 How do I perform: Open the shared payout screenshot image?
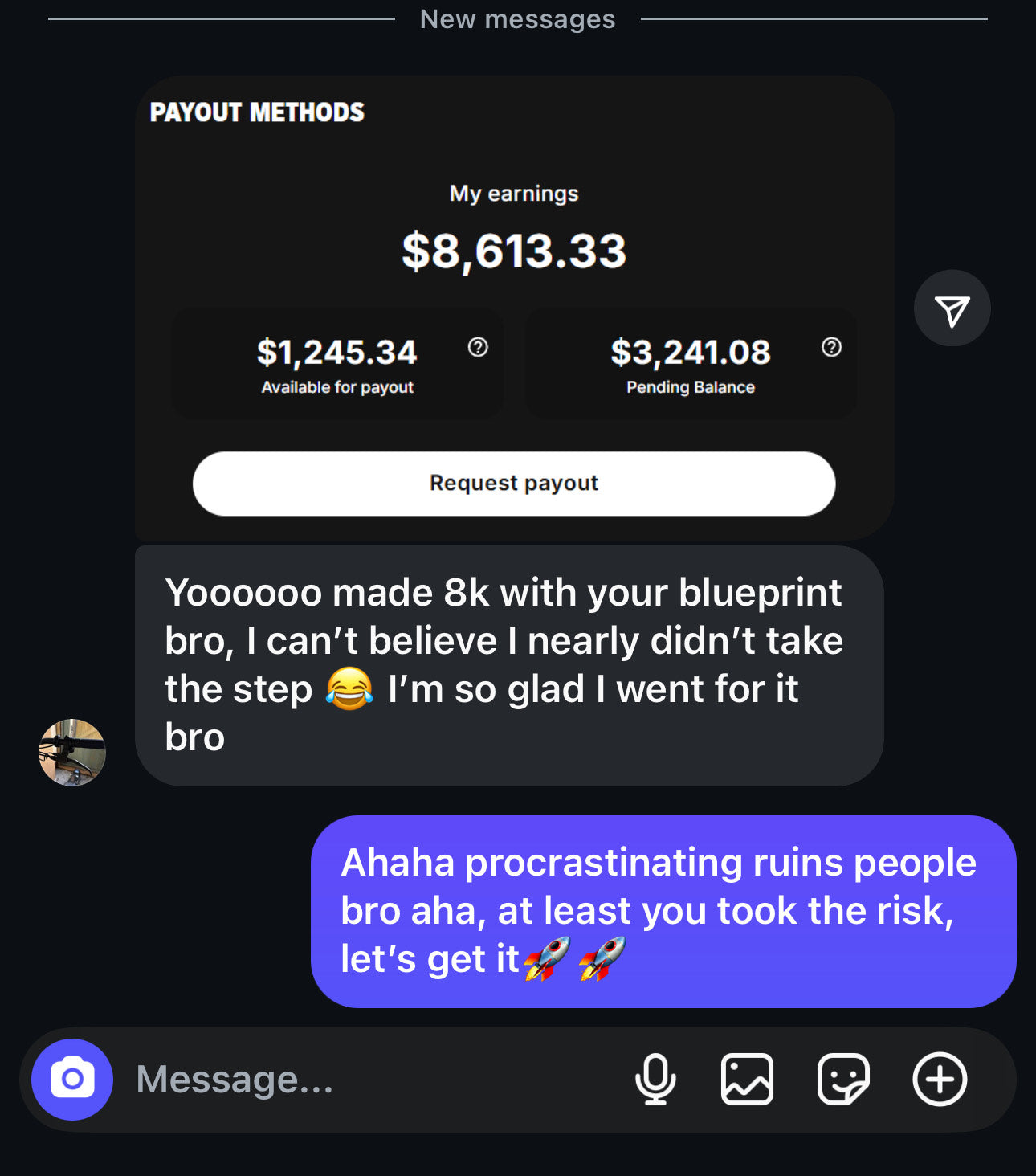pyautogui.click(x=514, y=305)
